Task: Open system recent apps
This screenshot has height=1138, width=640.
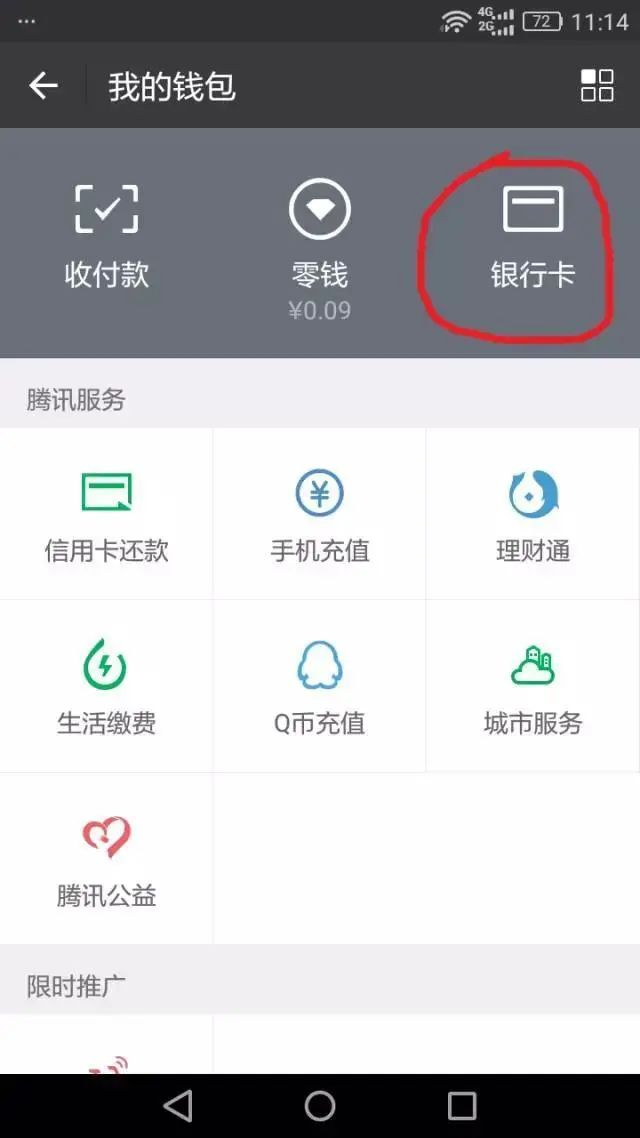Action: coord(462,1106)
